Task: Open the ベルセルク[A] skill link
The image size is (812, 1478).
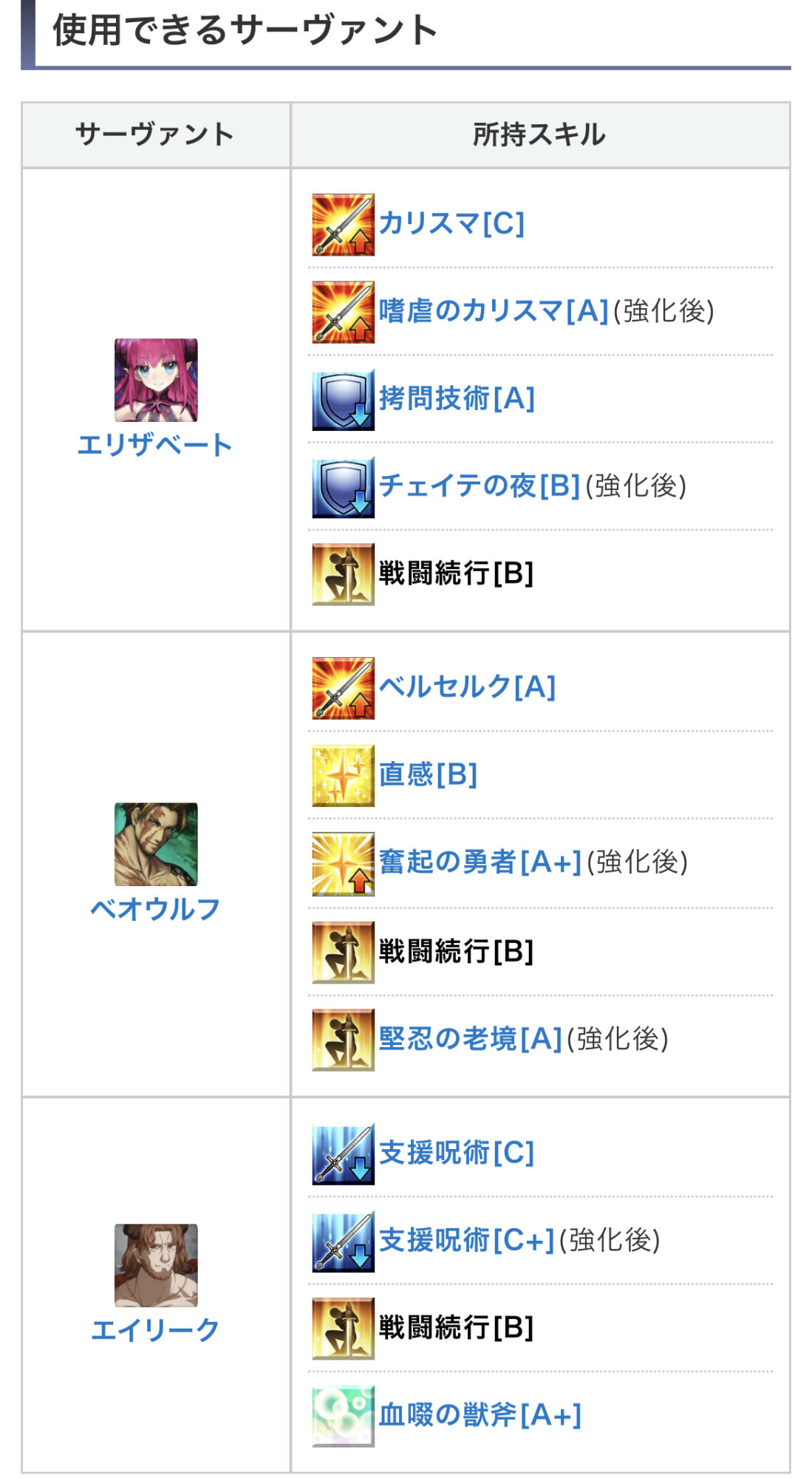Action: (467, 687)
